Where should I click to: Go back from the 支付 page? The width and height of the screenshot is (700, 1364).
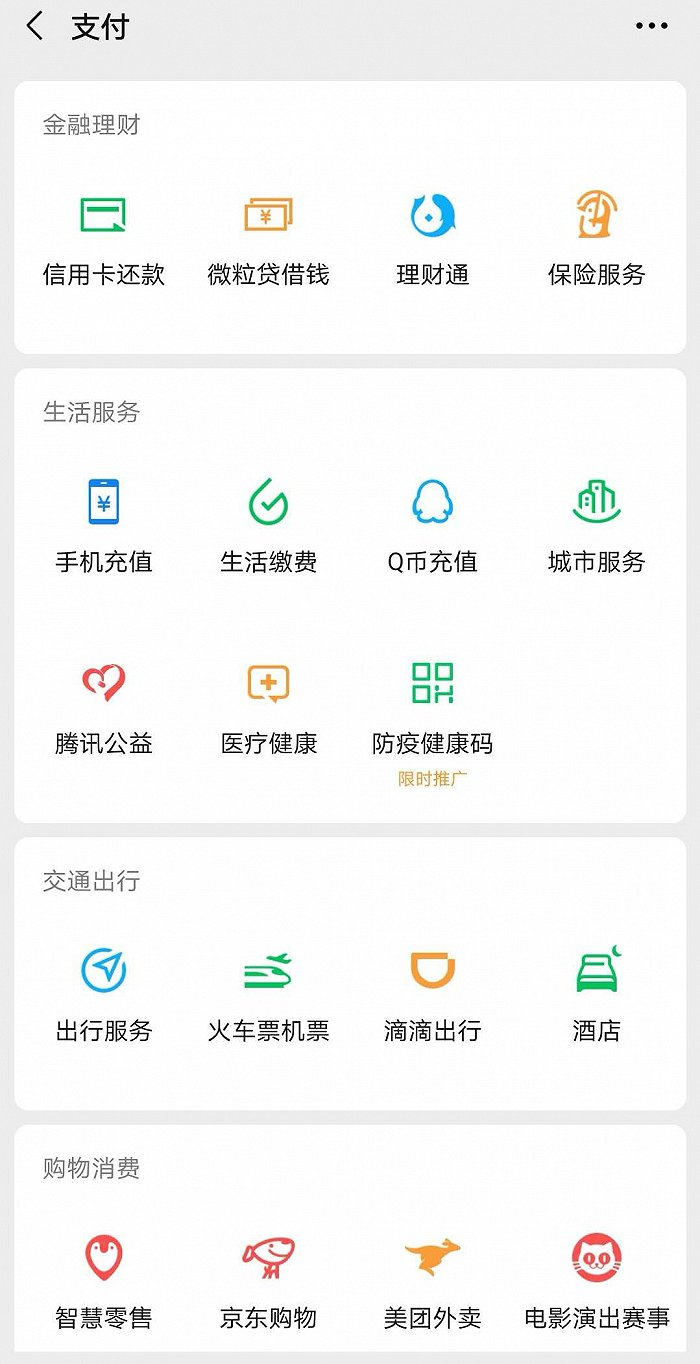point(36,27)
